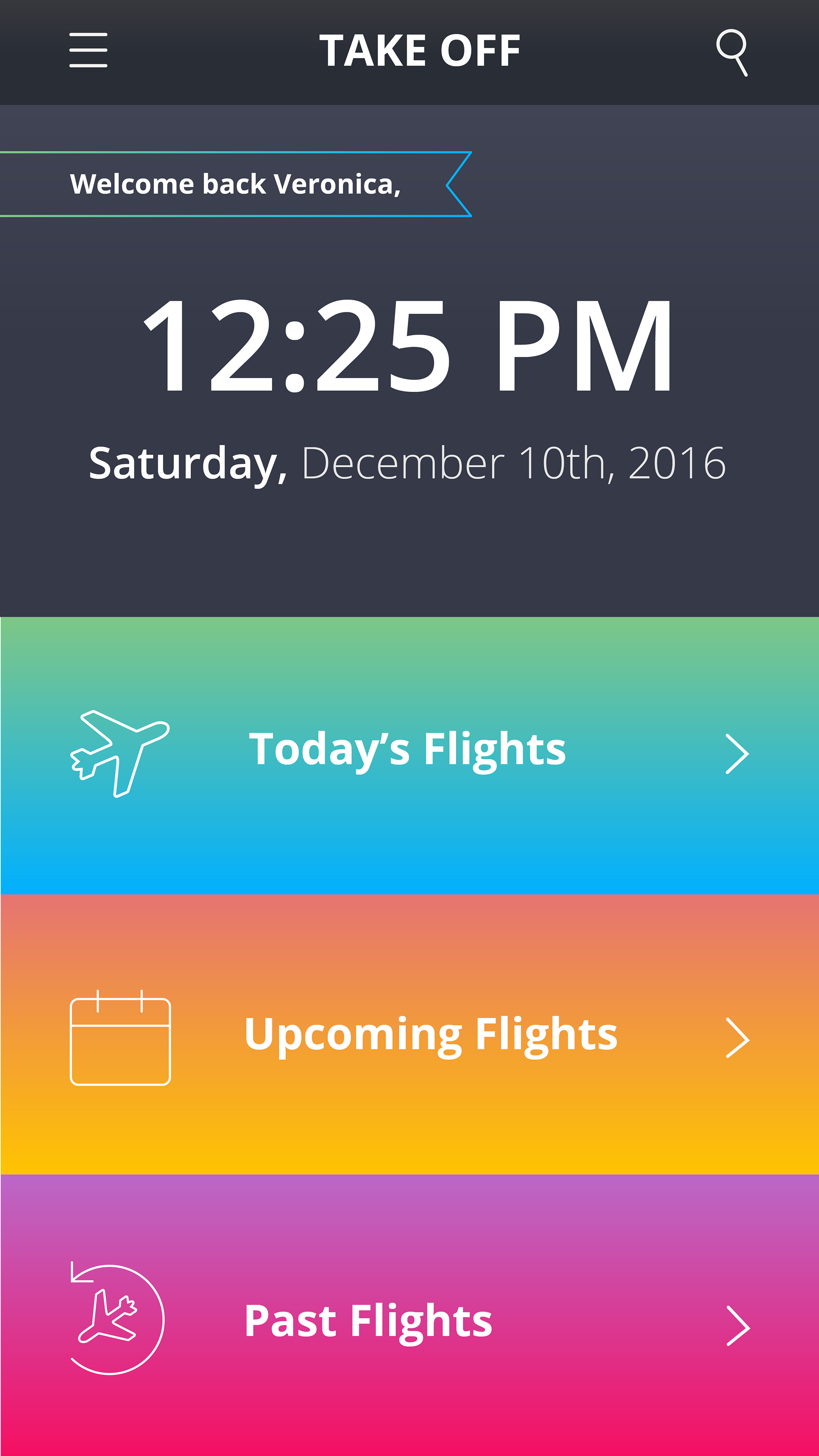
Task: Tap the search magnifier icon
Action: 732,52
